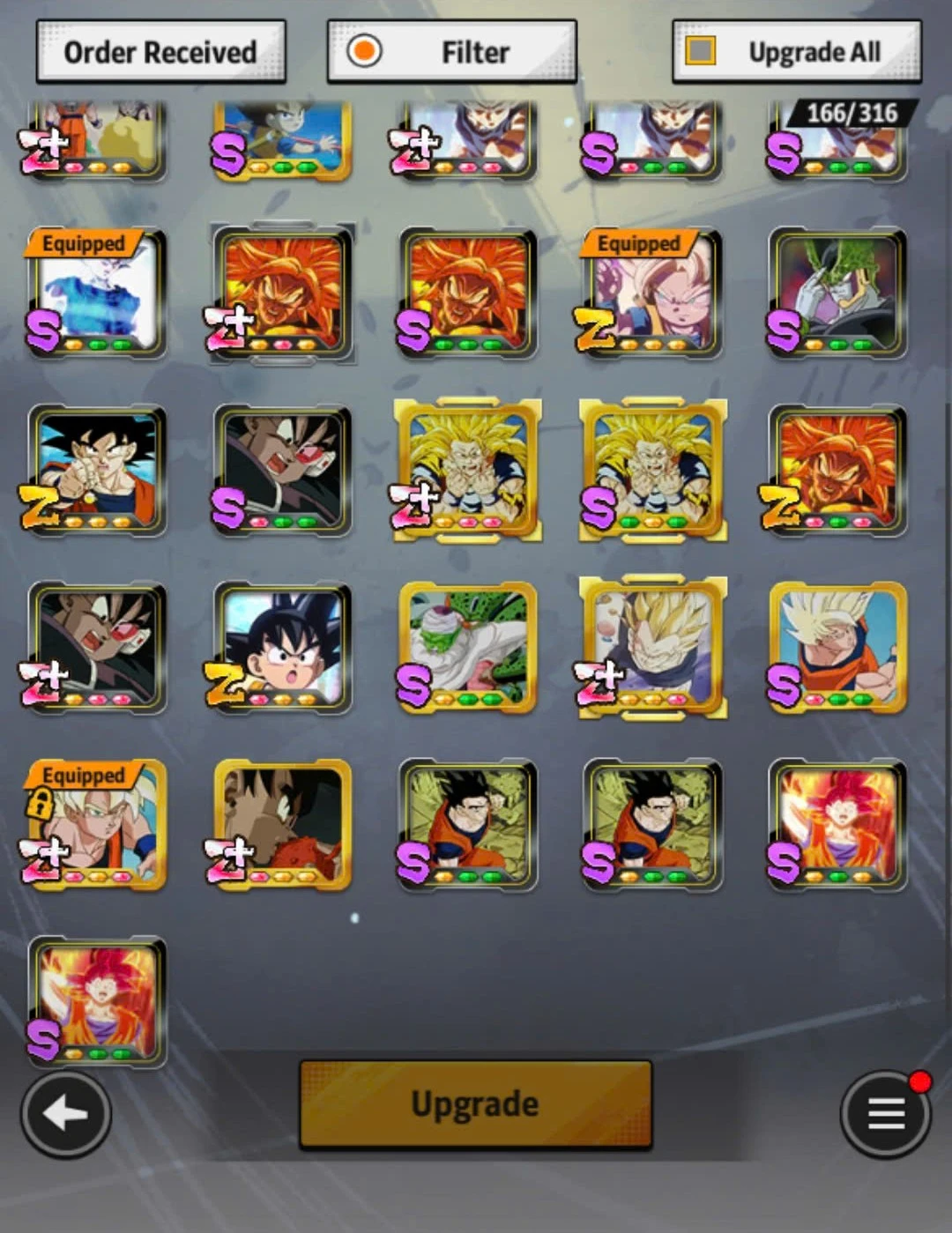Select the orange-haired Z-rank equipment
The image size is (952, 1233).
coord(837,471)
